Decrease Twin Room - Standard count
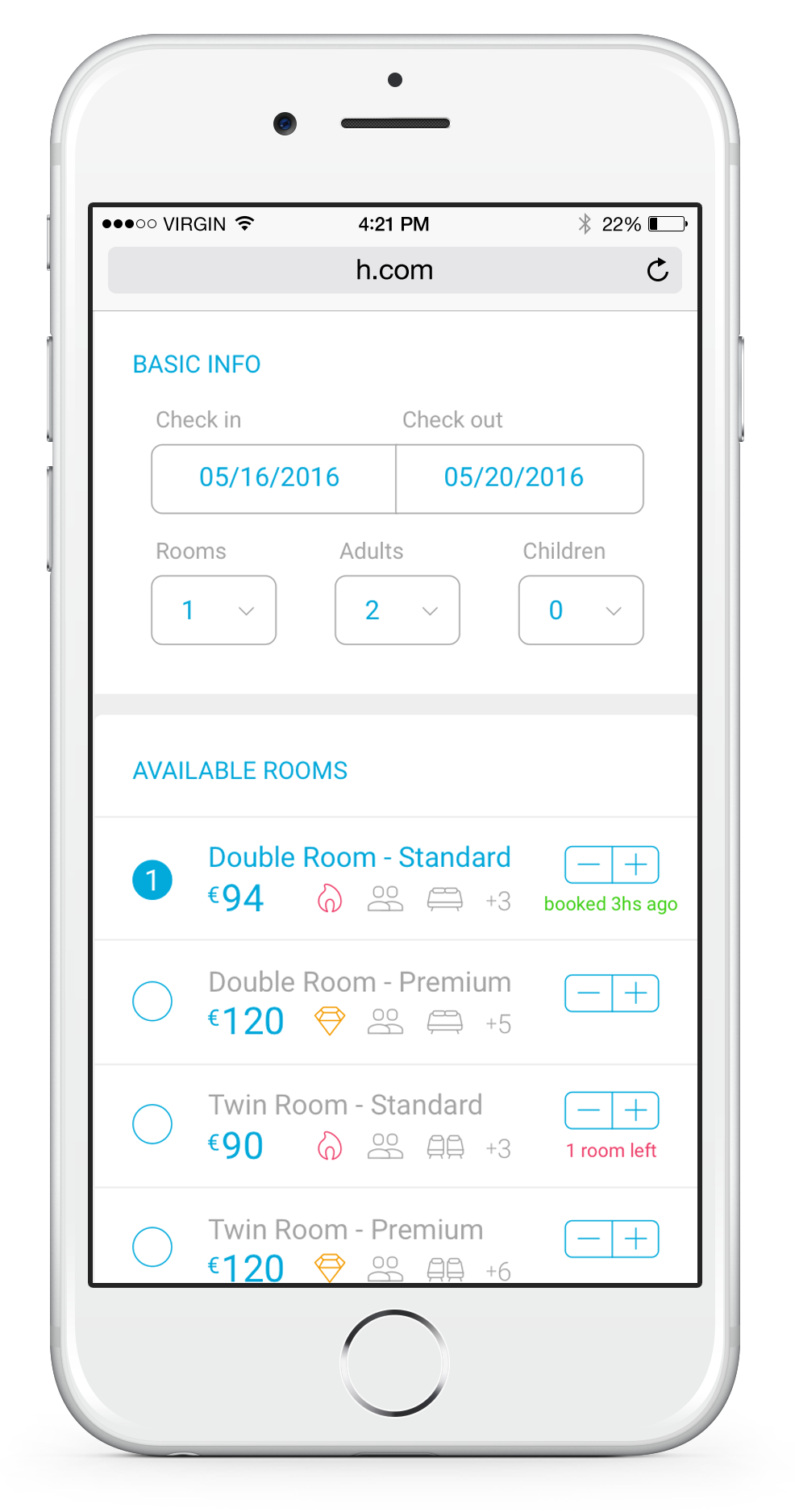 pos(589,1110)
